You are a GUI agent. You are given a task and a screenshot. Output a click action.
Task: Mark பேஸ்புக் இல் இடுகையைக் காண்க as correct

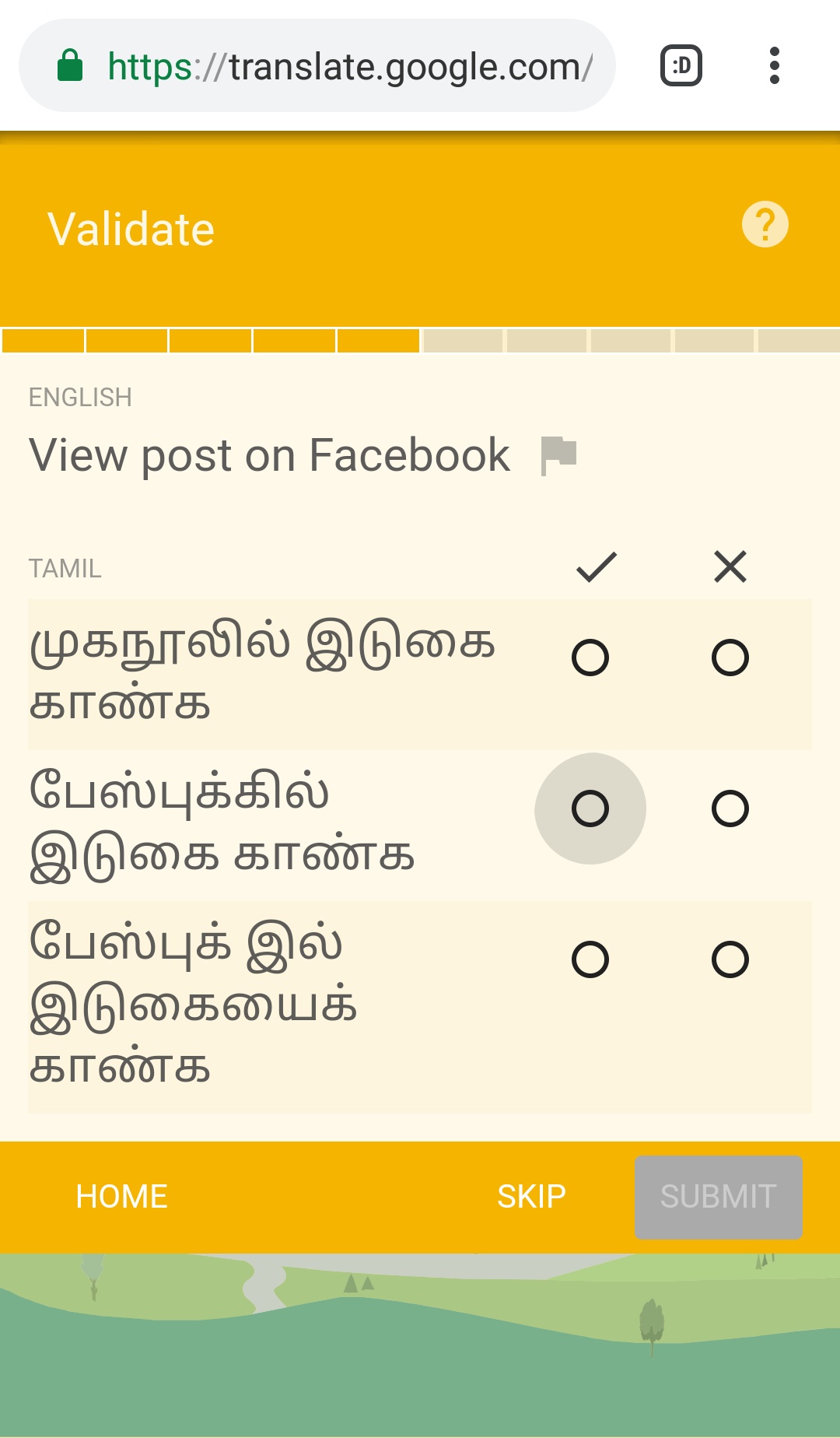[x=590, y=959]
